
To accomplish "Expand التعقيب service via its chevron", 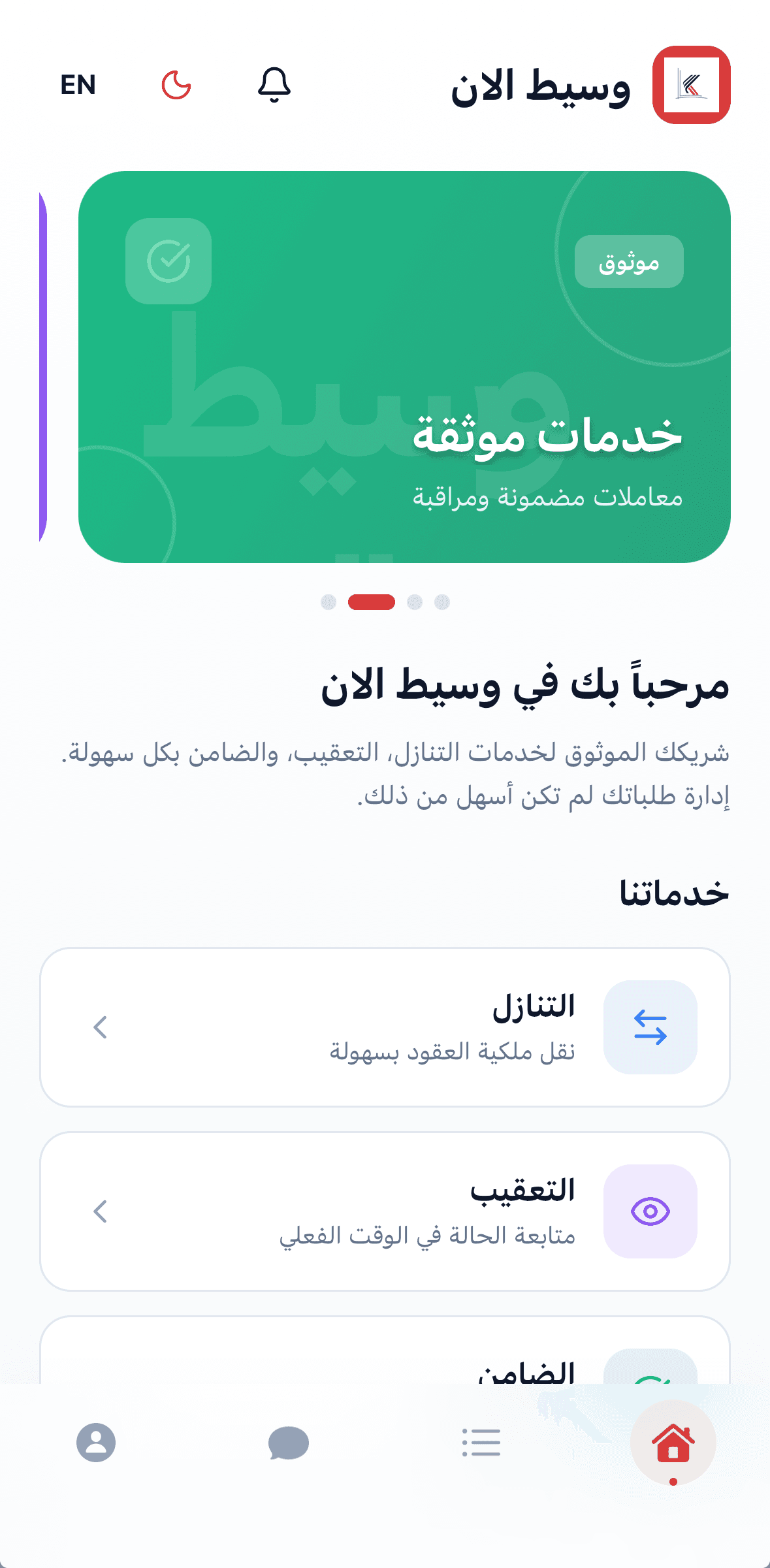I will pyautogui.click(x=100, y=1211).
